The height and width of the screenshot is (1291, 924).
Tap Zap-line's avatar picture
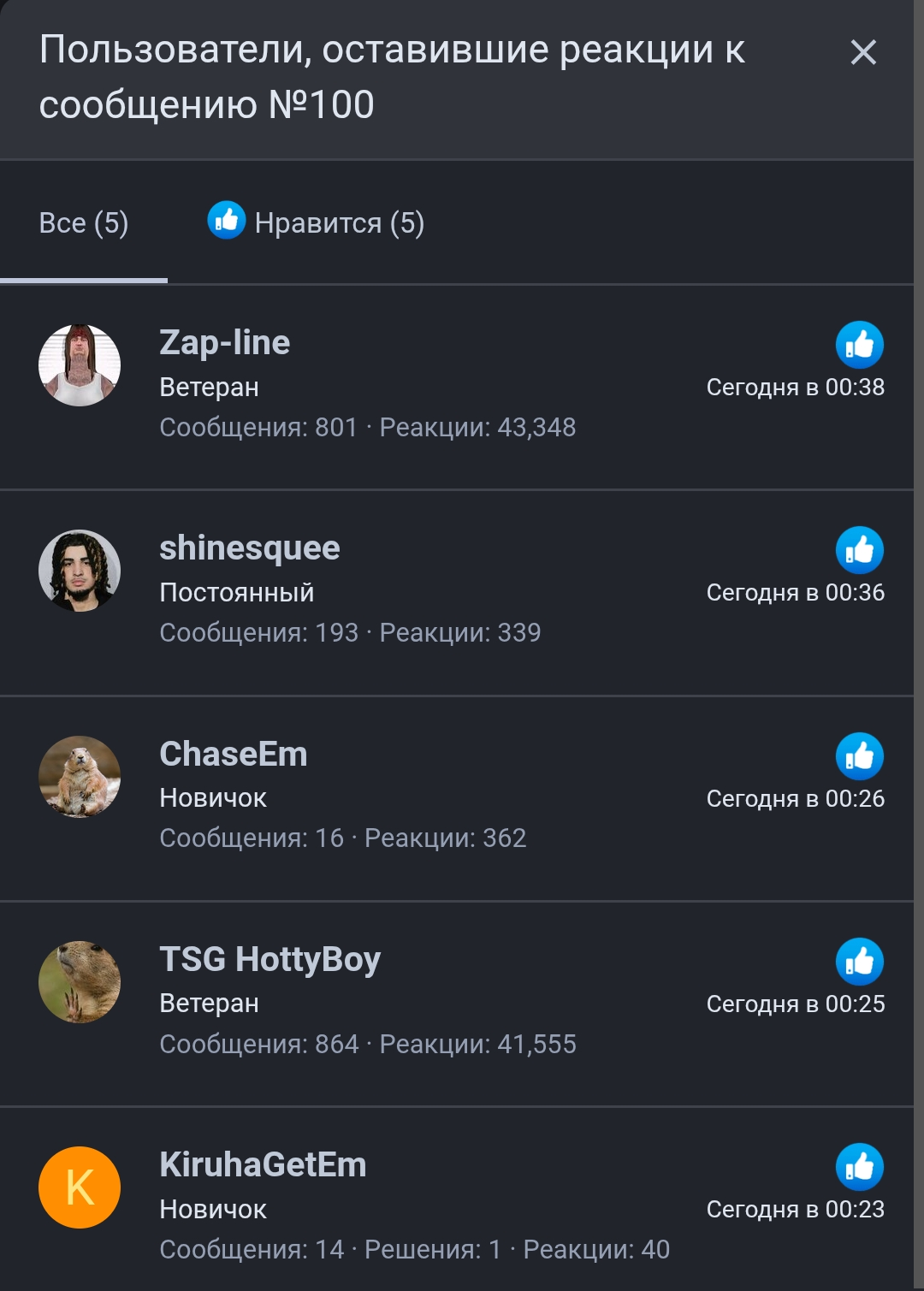80,365
